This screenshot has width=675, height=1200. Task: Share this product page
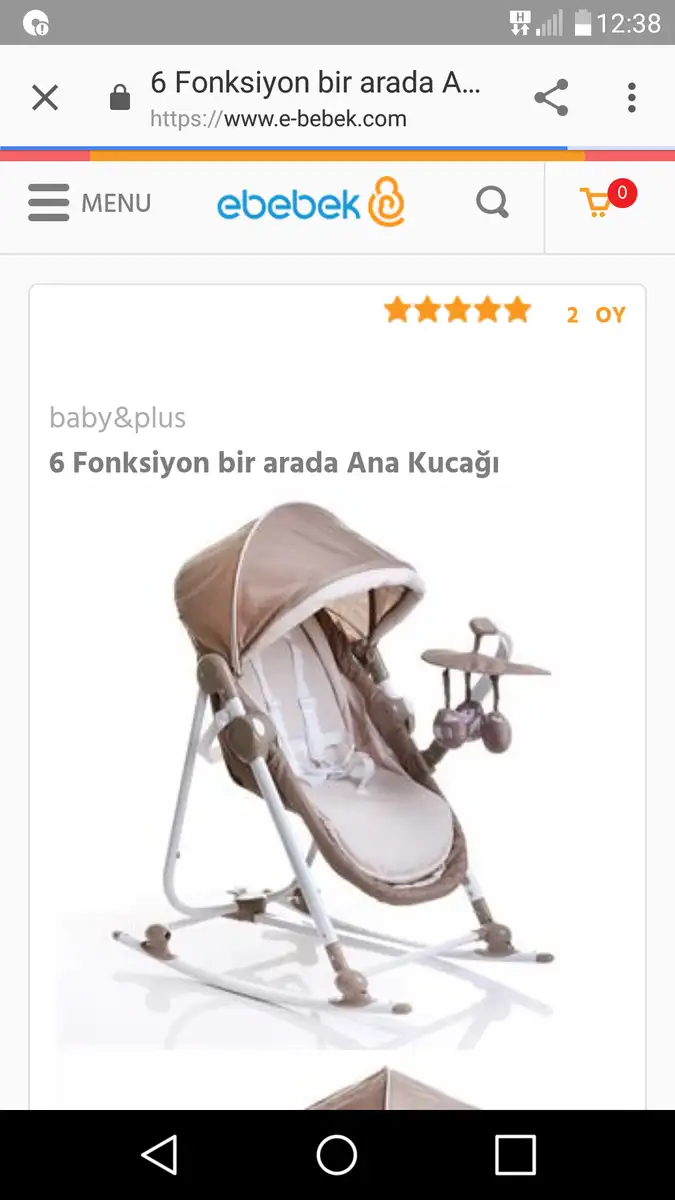(551, 98)
